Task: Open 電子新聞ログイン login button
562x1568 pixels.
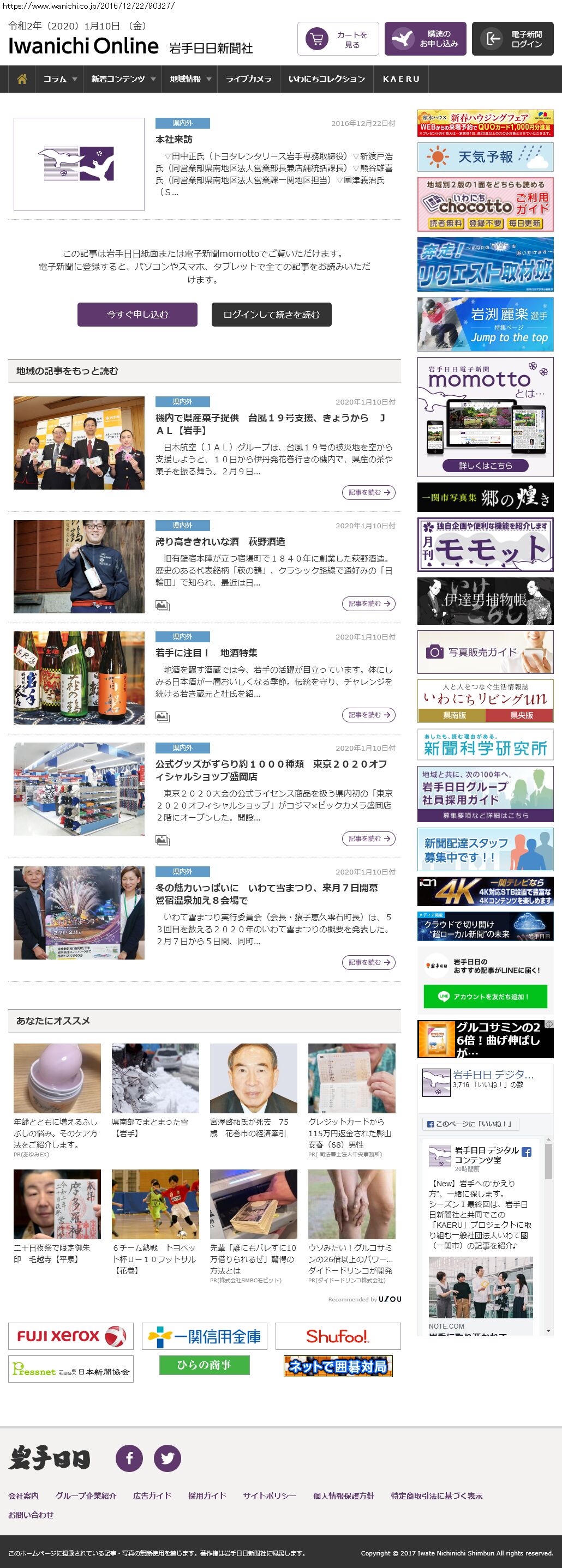Action: (512, 39)
